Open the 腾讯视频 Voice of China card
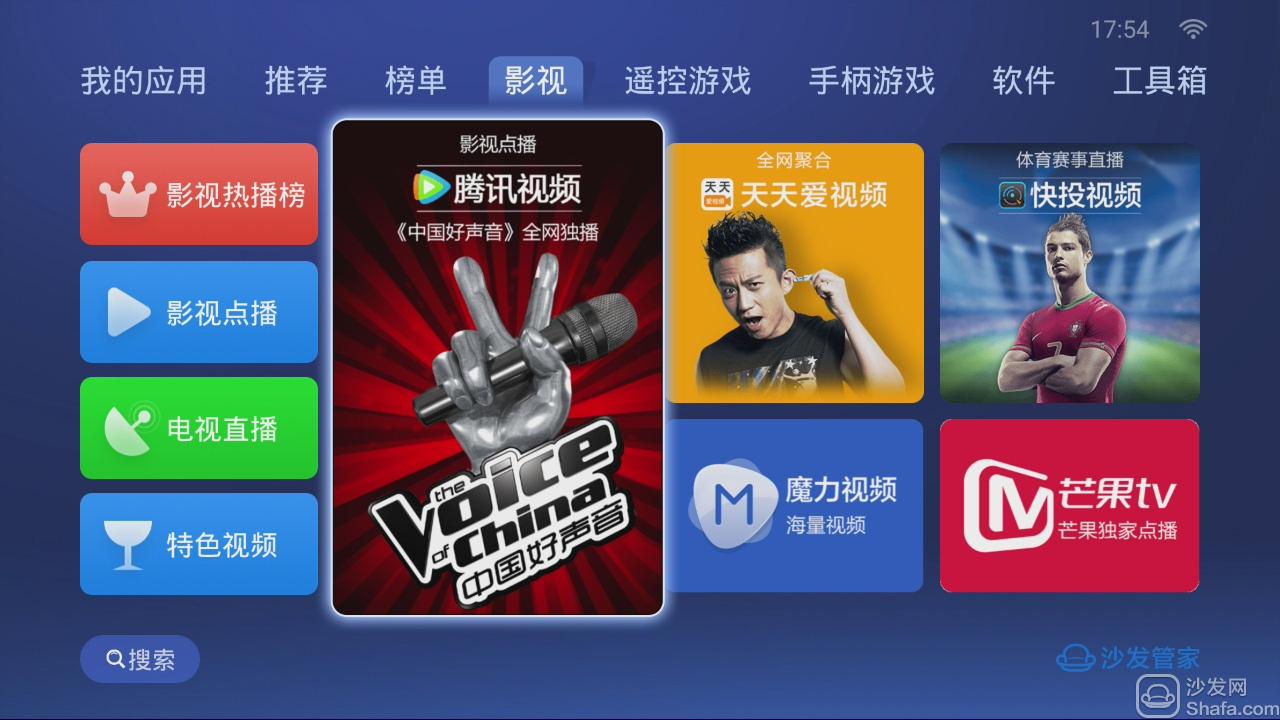Image resolution: width=1280 pixels, height=720 pixels. [497, 368]
